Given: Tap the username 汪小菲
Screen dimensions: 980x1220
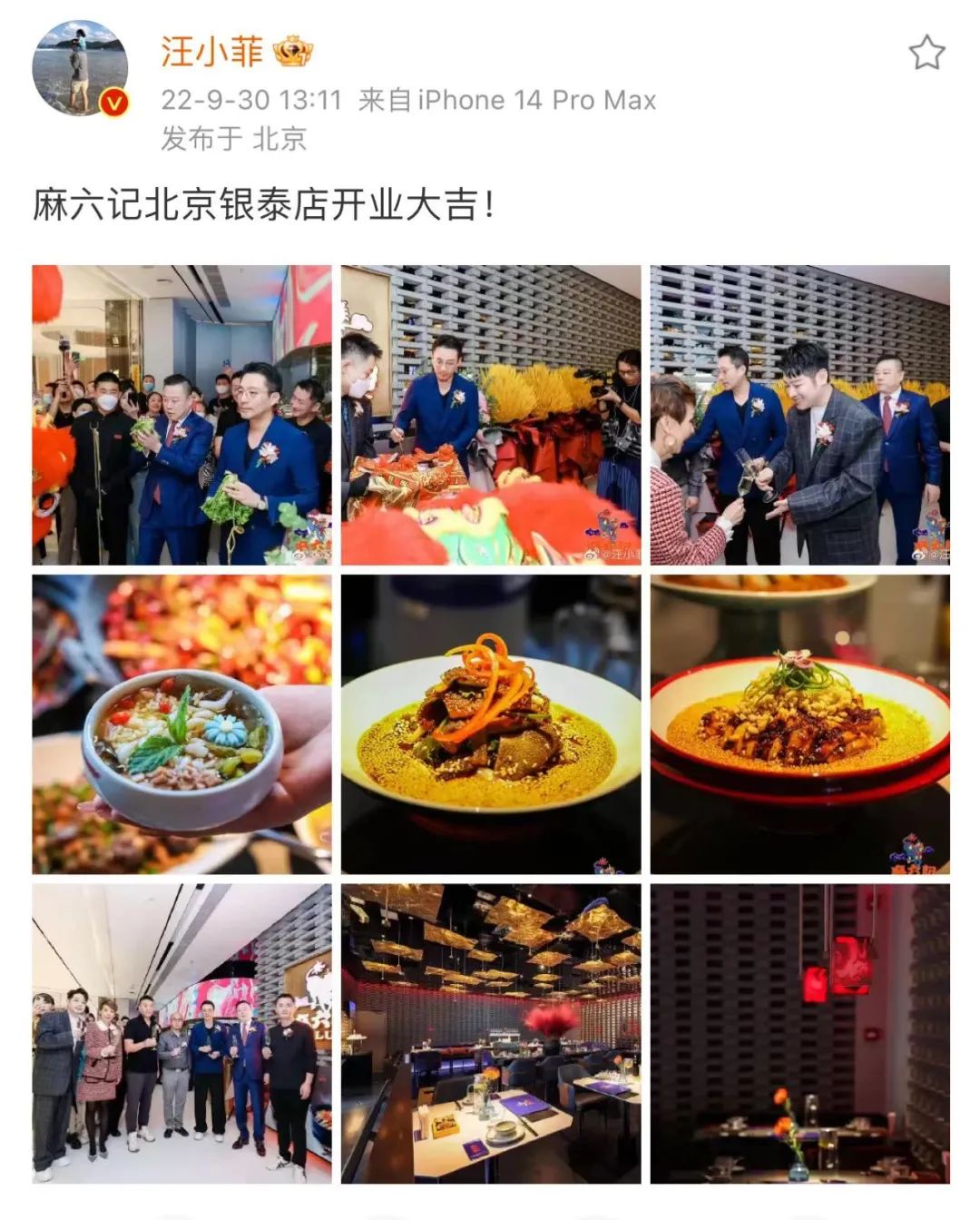Looking at the screenshot, I should pyautogui.click(x=212, y=51).
